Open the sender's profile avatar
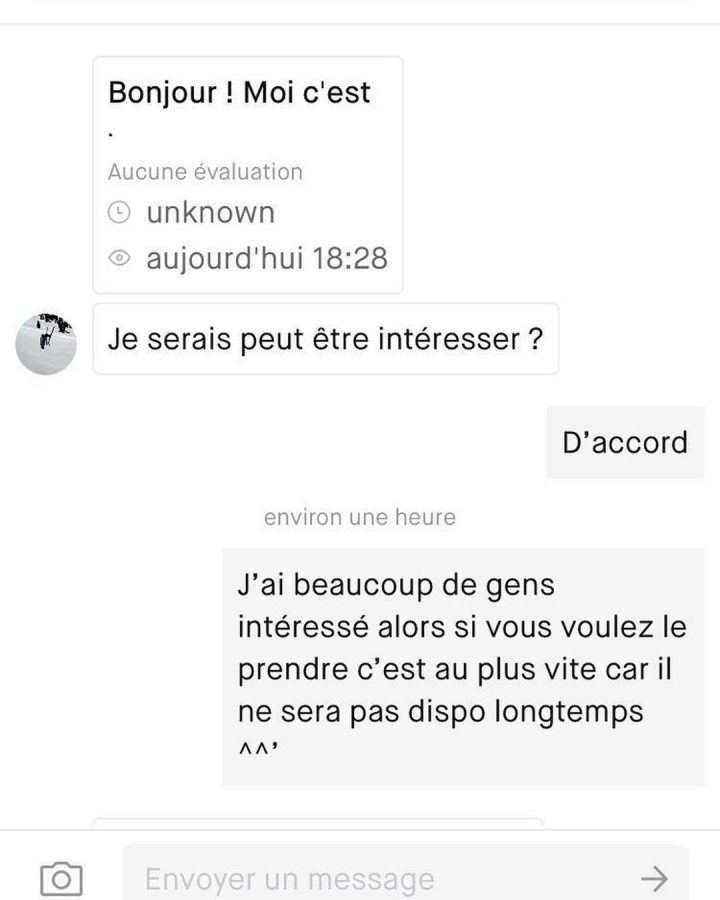The height and width of the screenshot is (900, 720). tap(46, 343)
